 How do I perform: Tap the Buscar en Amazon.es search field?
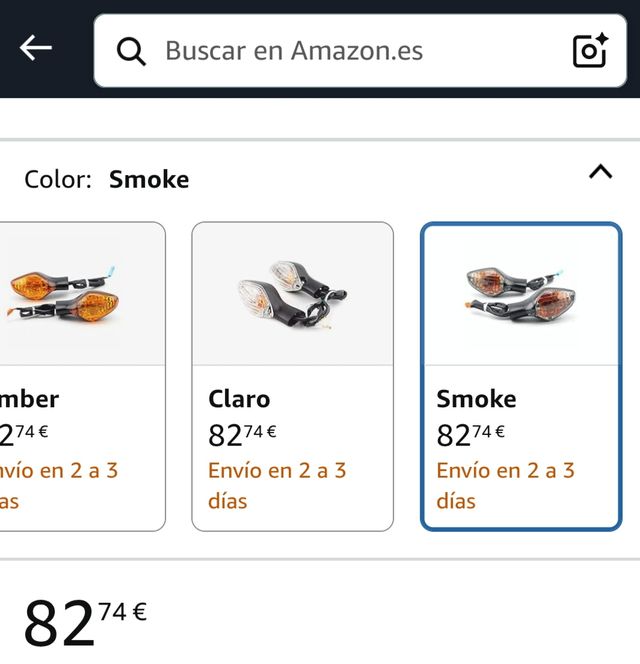point(340,51)
